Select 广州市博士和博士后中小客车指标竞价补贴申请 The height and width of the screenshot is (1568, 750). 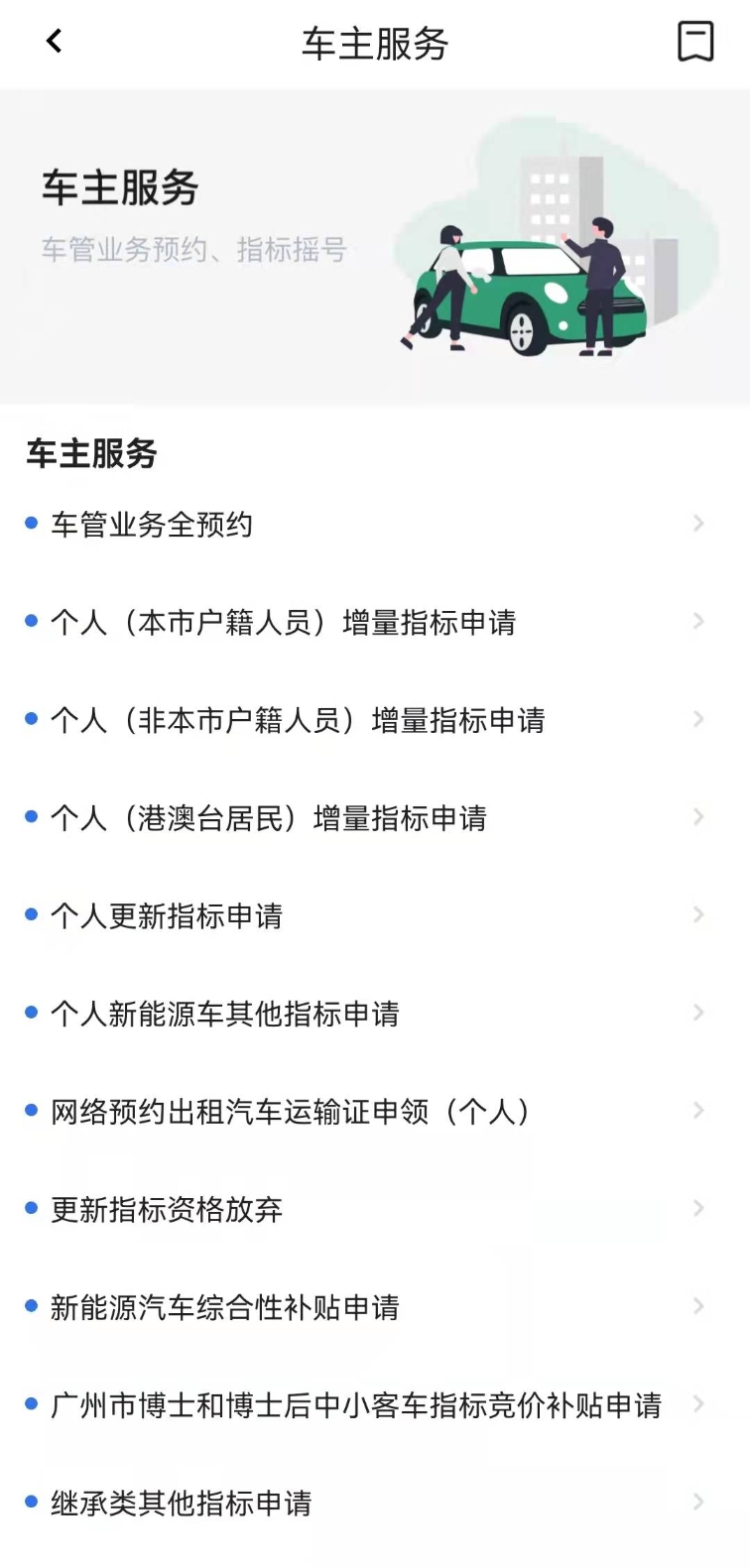click(x=356, y=1405)
